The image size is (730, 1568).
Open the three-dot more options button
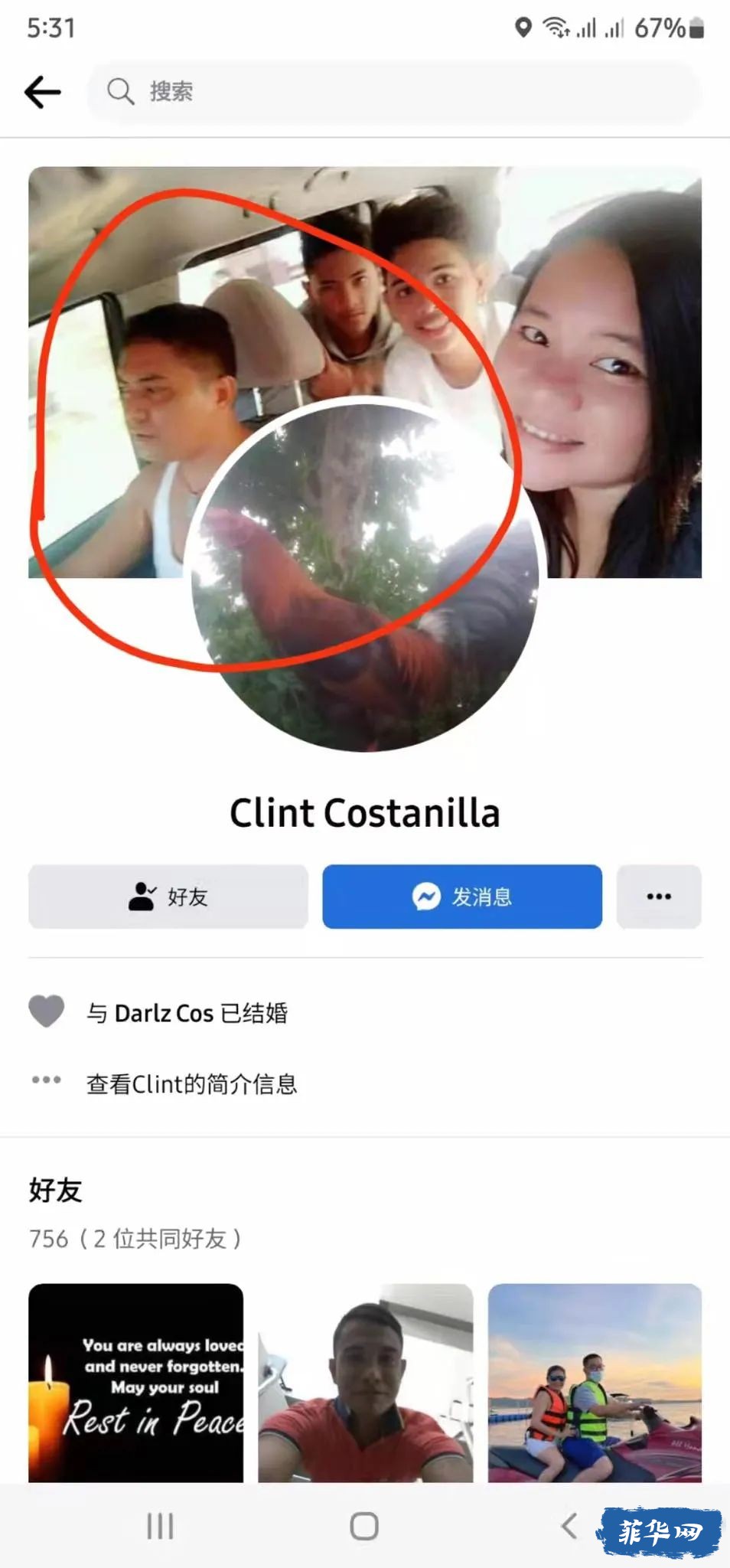coord(659,897)
